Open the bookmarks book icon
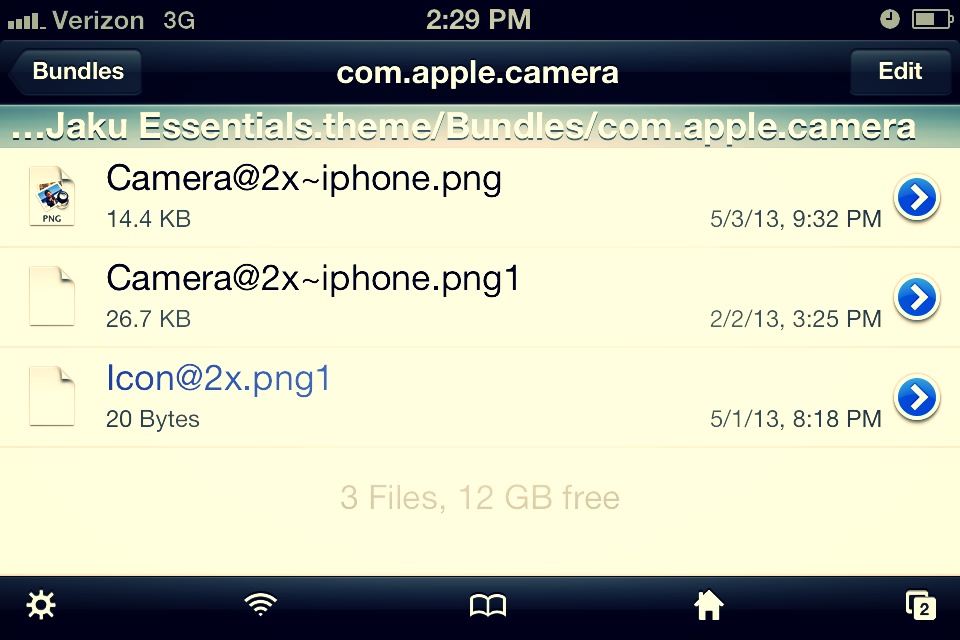Image resolution: width=960 pixels, height=640 pixels. 488,605
